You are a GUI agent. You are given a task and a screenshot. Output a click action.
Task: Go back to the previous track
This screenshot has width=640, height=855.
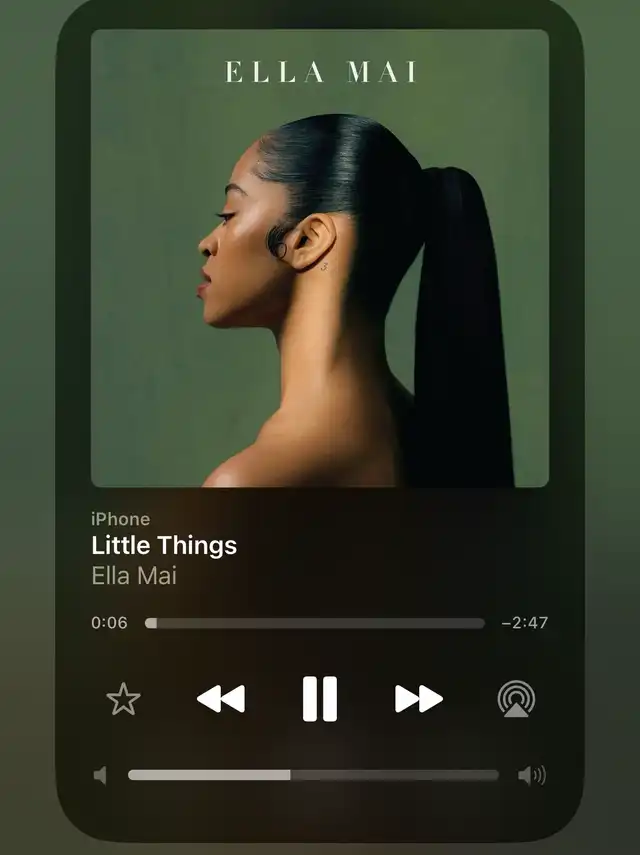pyautogui.click(x=221, y=699)
